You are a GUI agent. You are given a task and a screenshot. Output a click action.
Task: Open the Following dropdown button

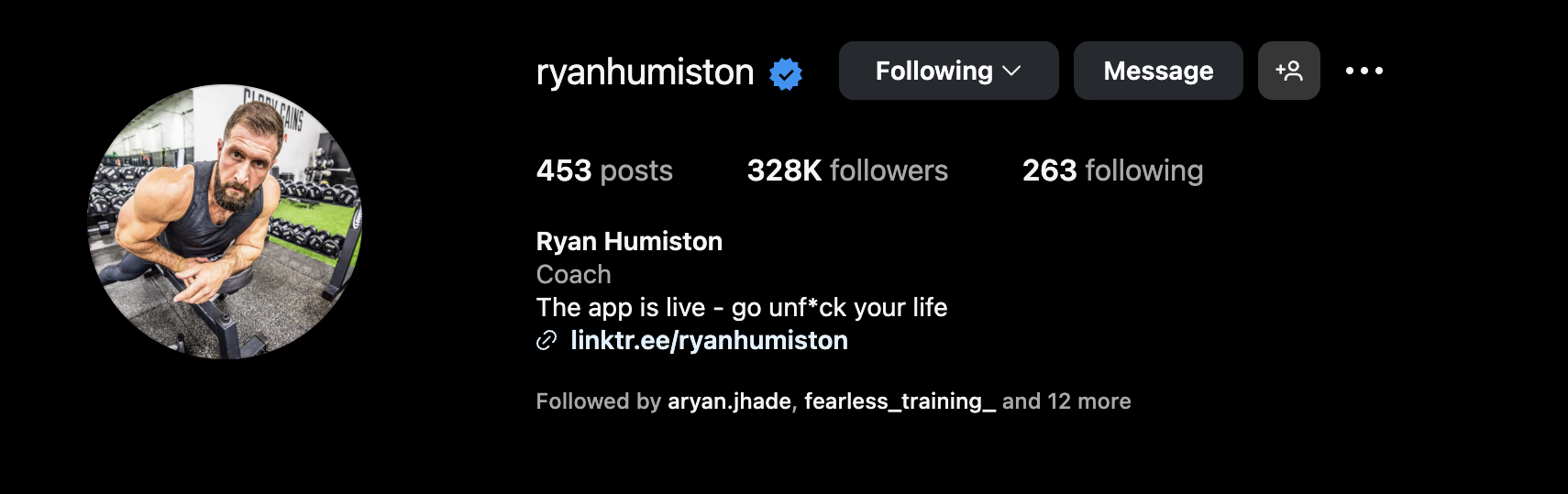pyautogui.click(x=948, y=71)
